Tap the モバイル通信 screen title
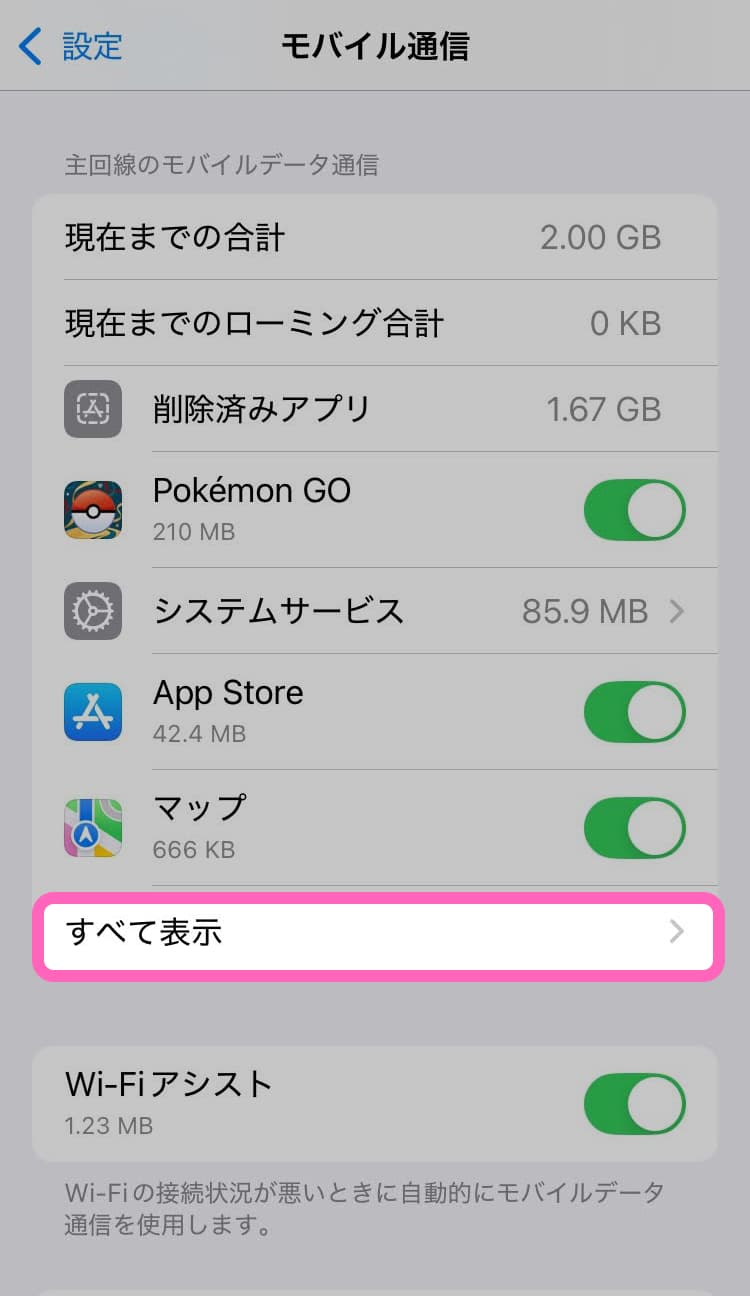The image size is (750, 1296). (374, 45)
